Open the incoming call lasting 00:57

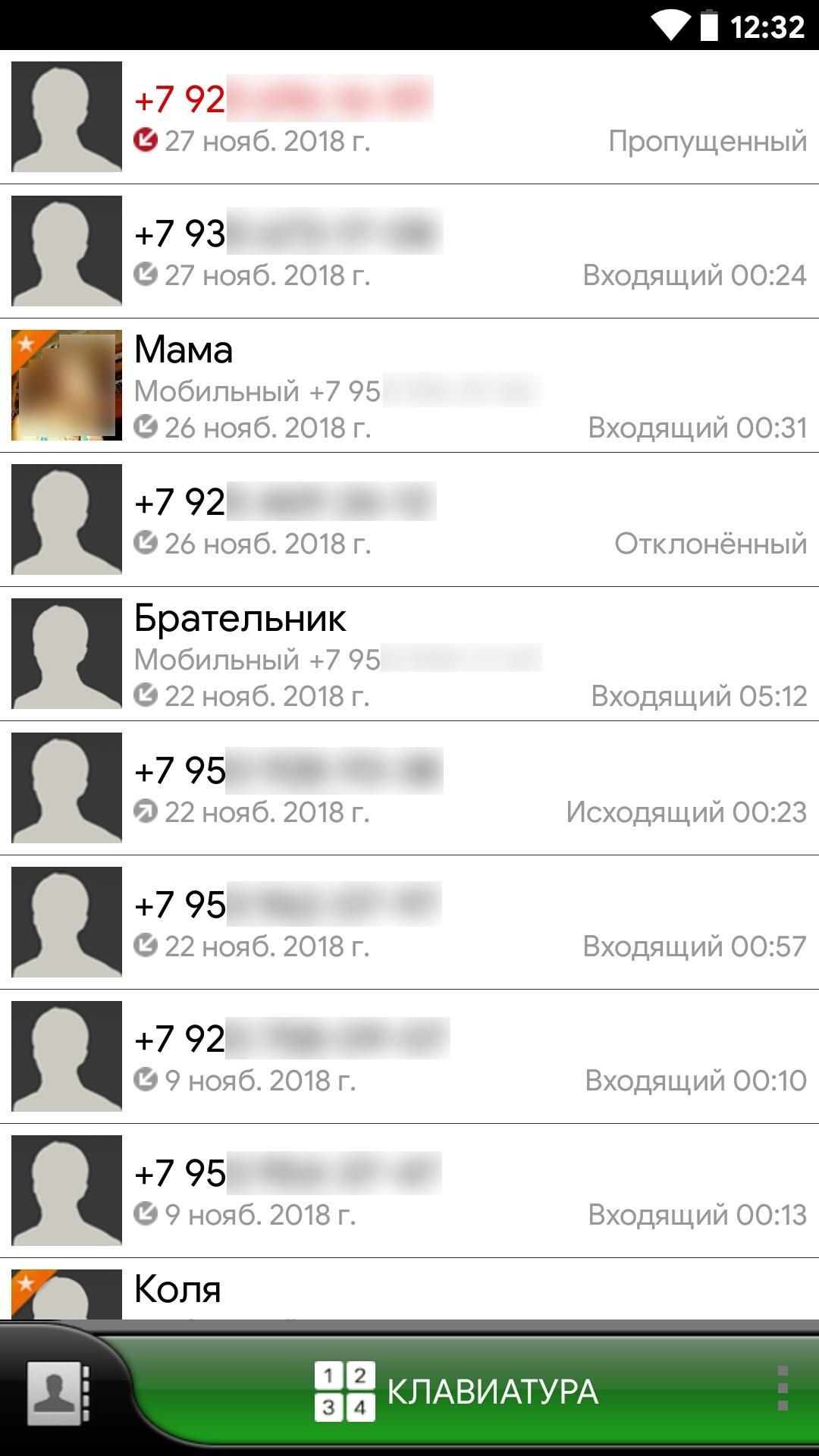pyautogui.click(x=470, y=923)
